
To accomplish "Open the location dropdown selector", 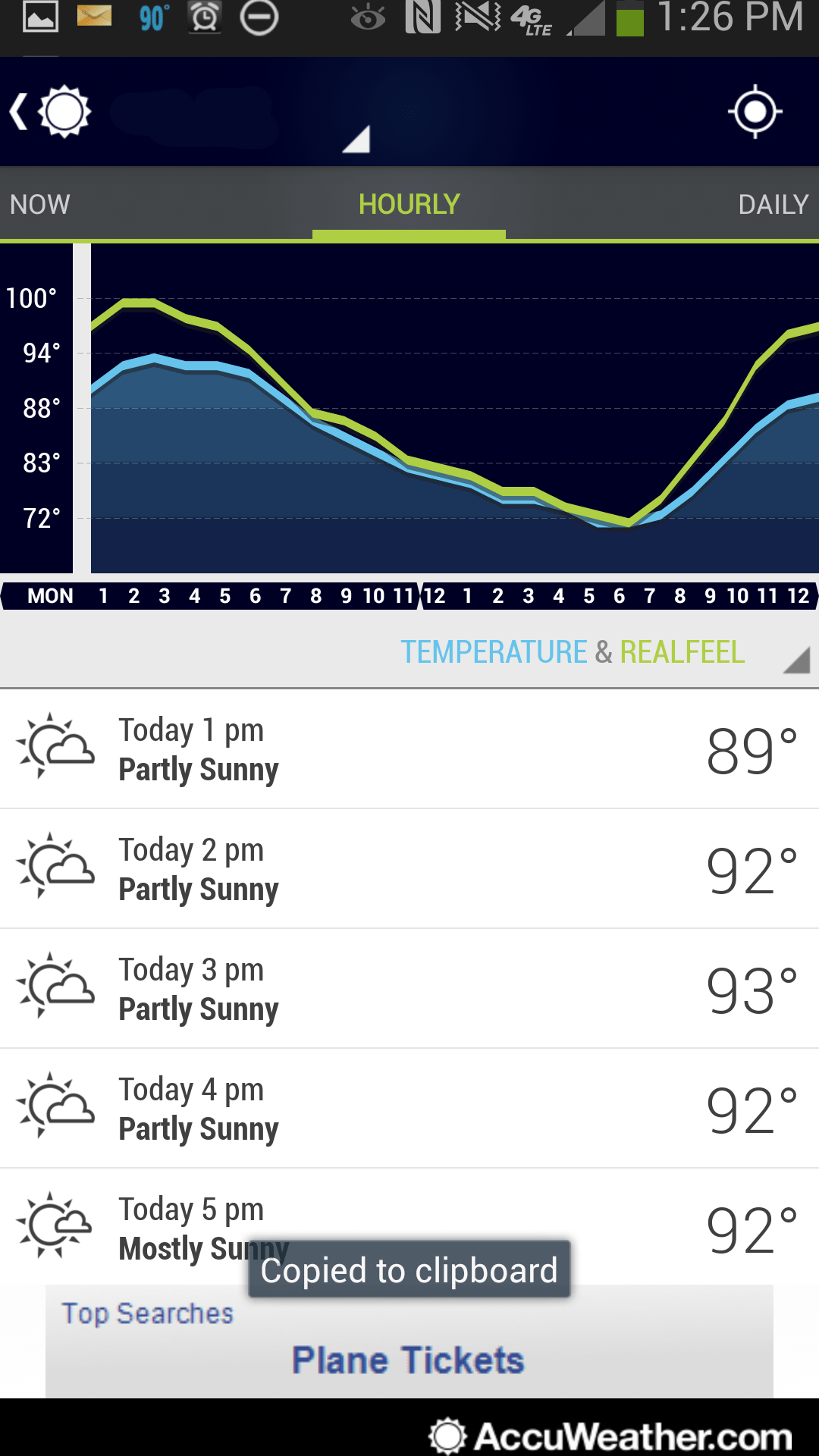I will pyautogui.click(x=241, y=114).
